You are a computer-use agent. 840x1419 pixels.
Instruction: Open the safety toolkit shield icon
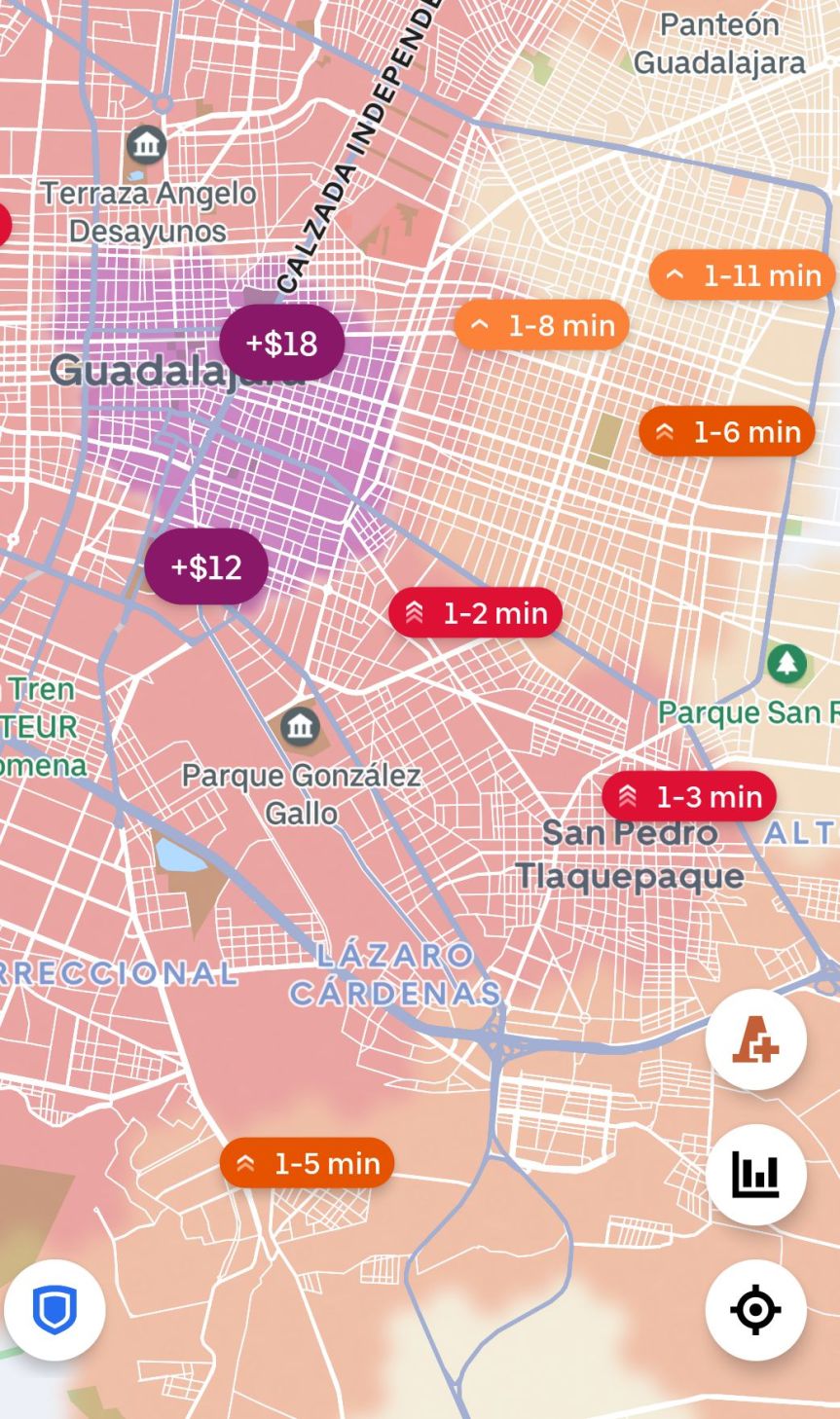point(55,1310)
